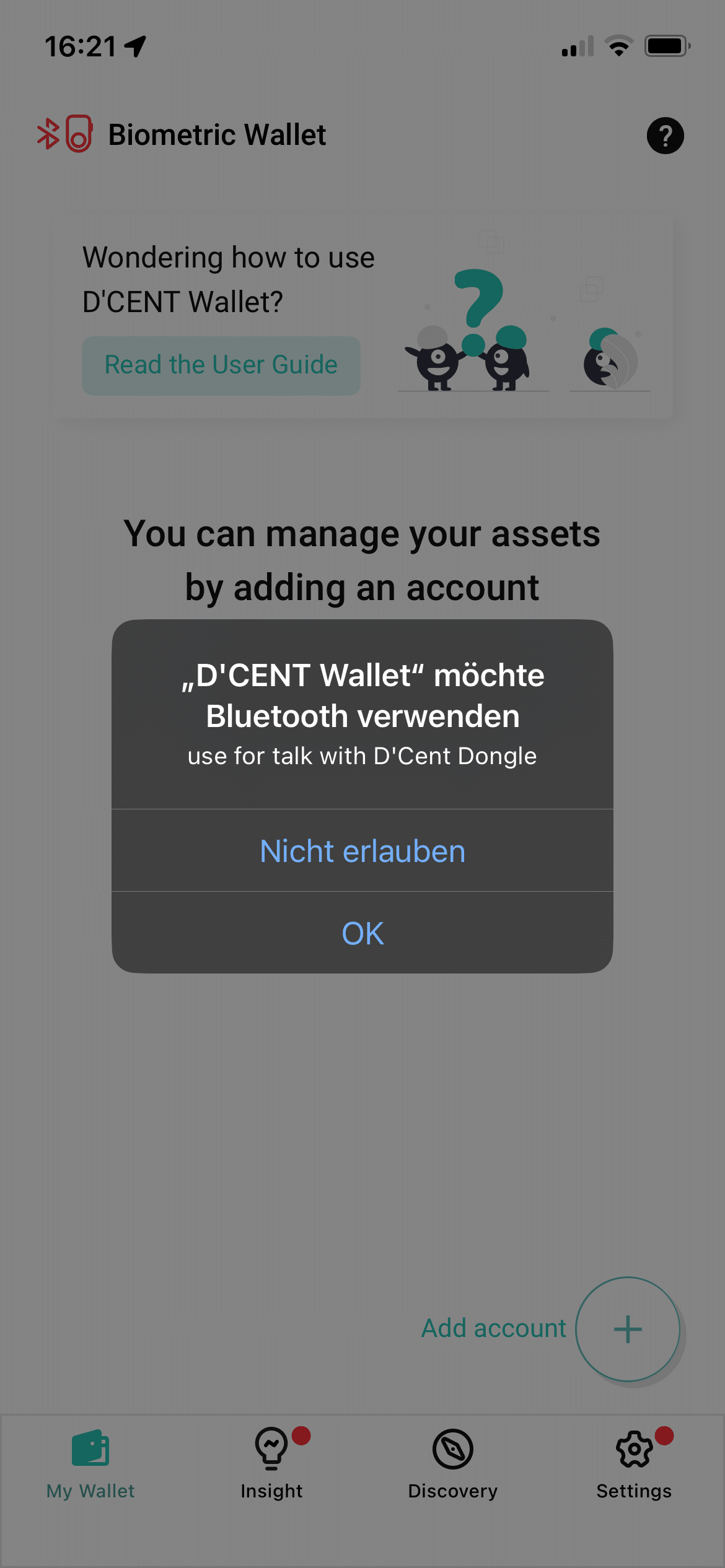The image size is (725, 1568).
Task: Allow Bluetooth by tapping OK
Action: click(x=362, y=933)
